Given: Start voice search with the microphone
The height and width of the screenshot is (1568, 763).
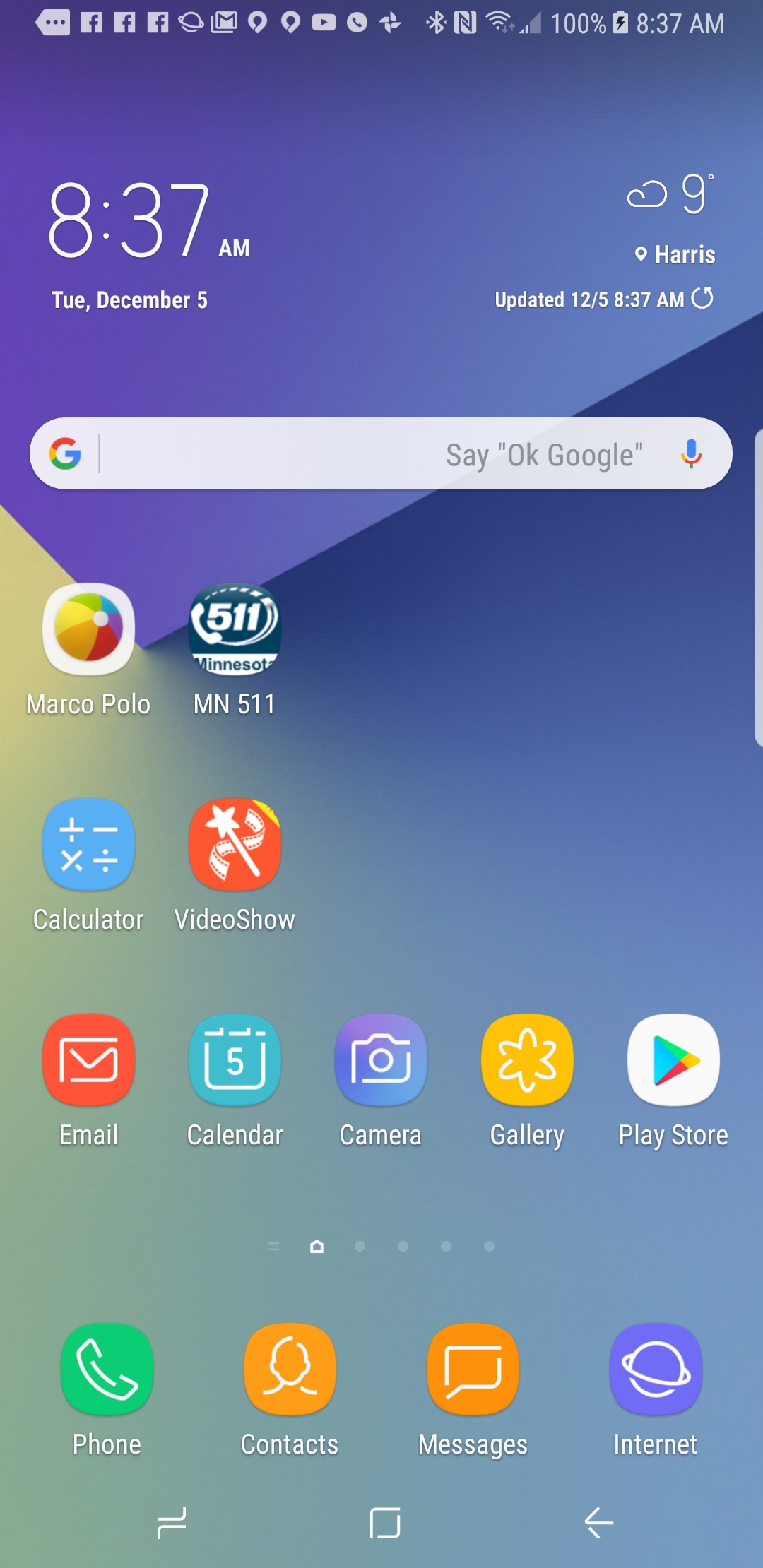Looking at the screenshot, I should point(691,453).
